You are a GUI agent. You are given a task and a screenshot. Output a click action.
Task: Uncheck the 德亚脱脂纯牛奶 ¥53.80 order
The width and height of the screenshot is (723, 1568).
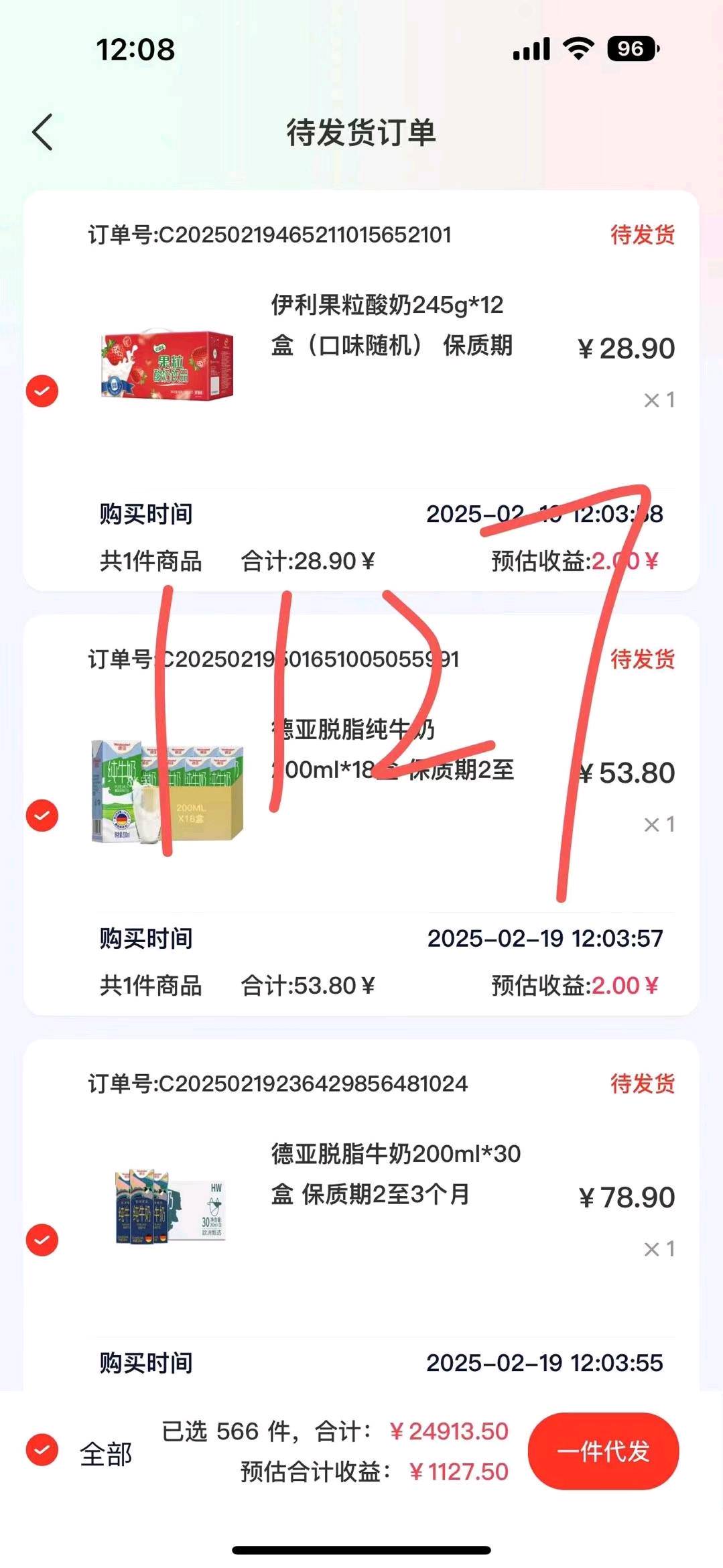tap(42, 815)
